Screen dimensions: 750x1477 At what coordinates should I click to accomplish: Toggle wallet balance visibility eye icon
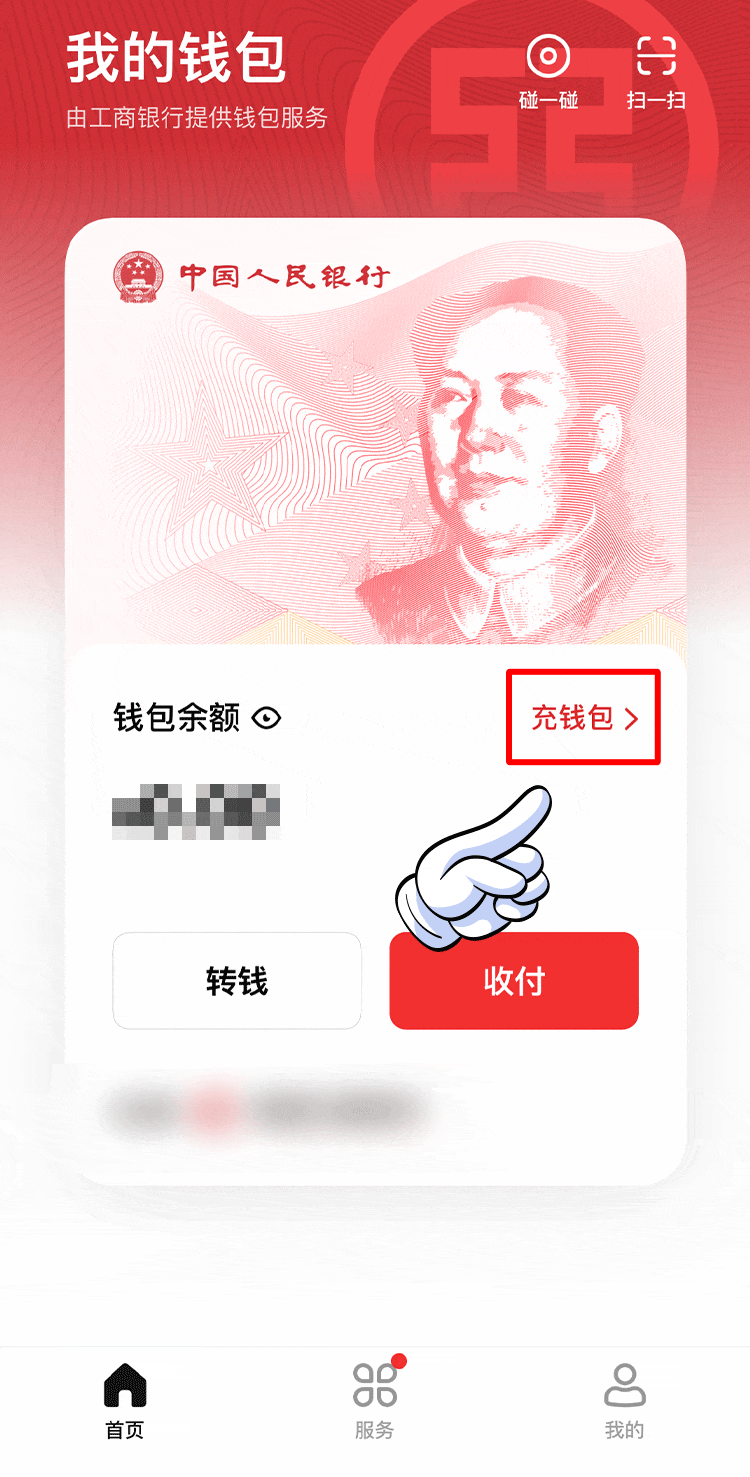click(266, 718)
